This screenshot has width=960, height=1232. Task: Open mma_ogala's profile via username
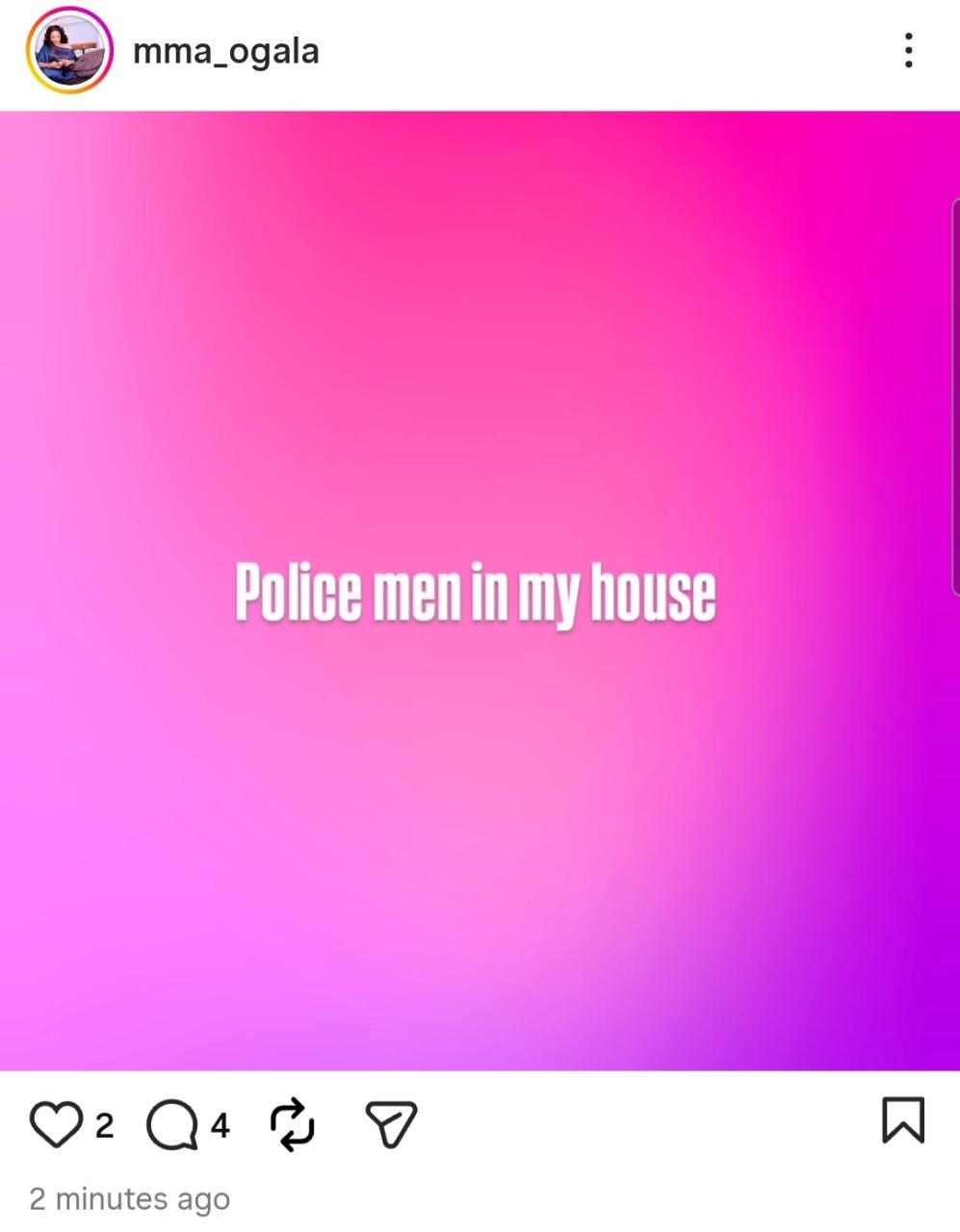coord(225,51)
